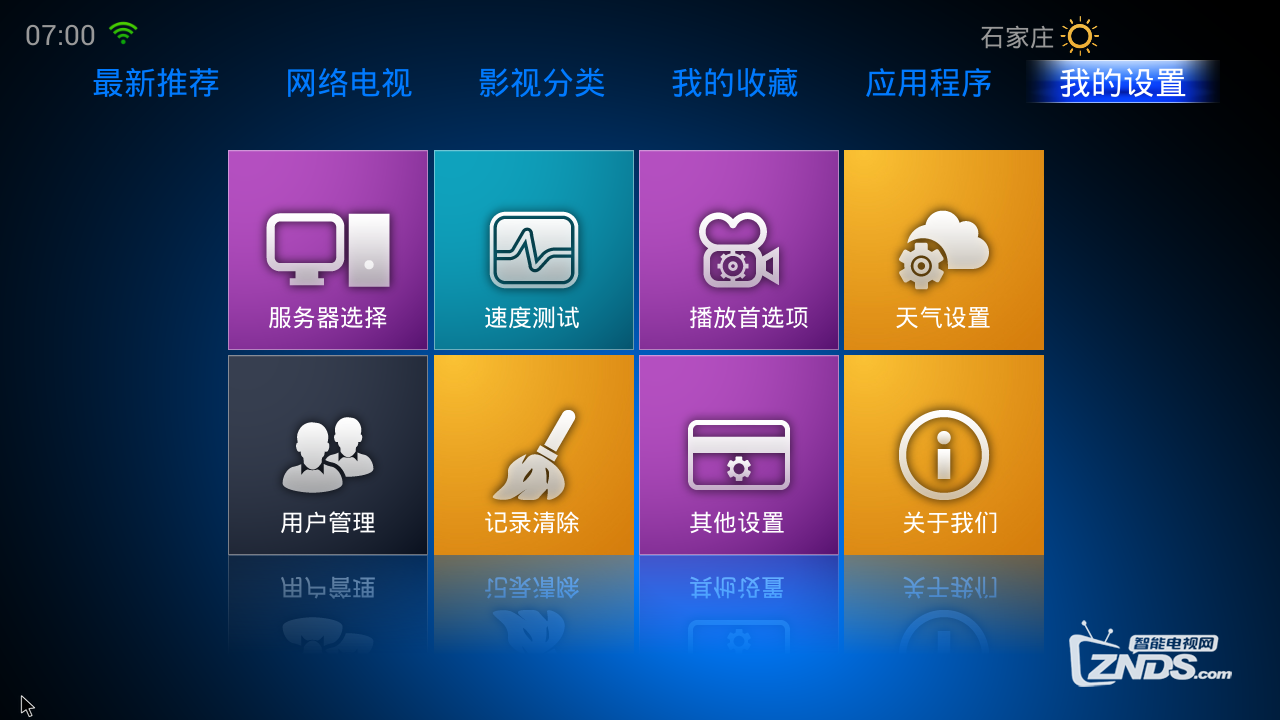
Task: Select the 我的设置 tab
Action: tap(1122, 83)
